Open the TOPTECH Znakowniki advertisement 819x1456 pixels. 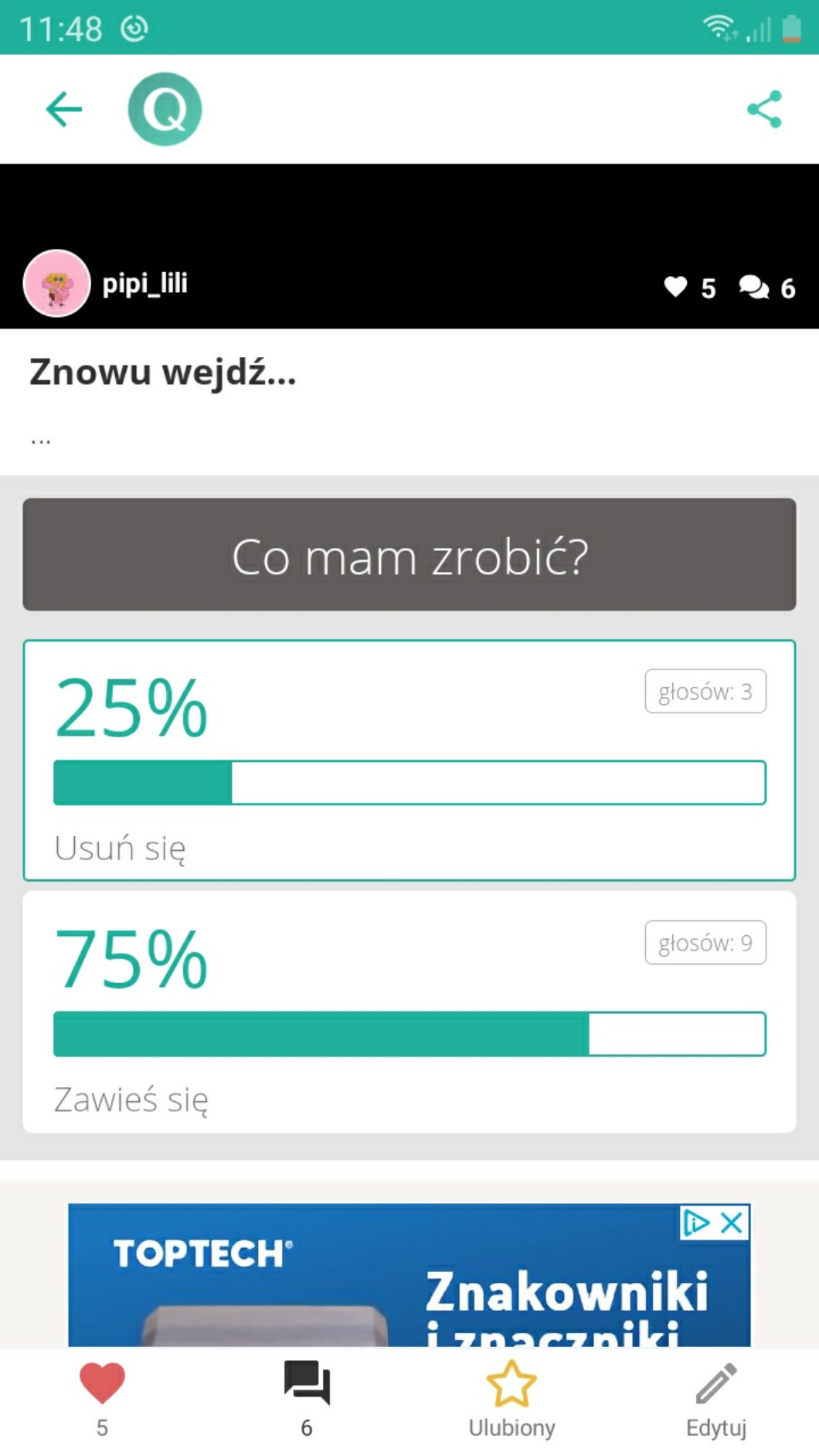click(409, 1283)
